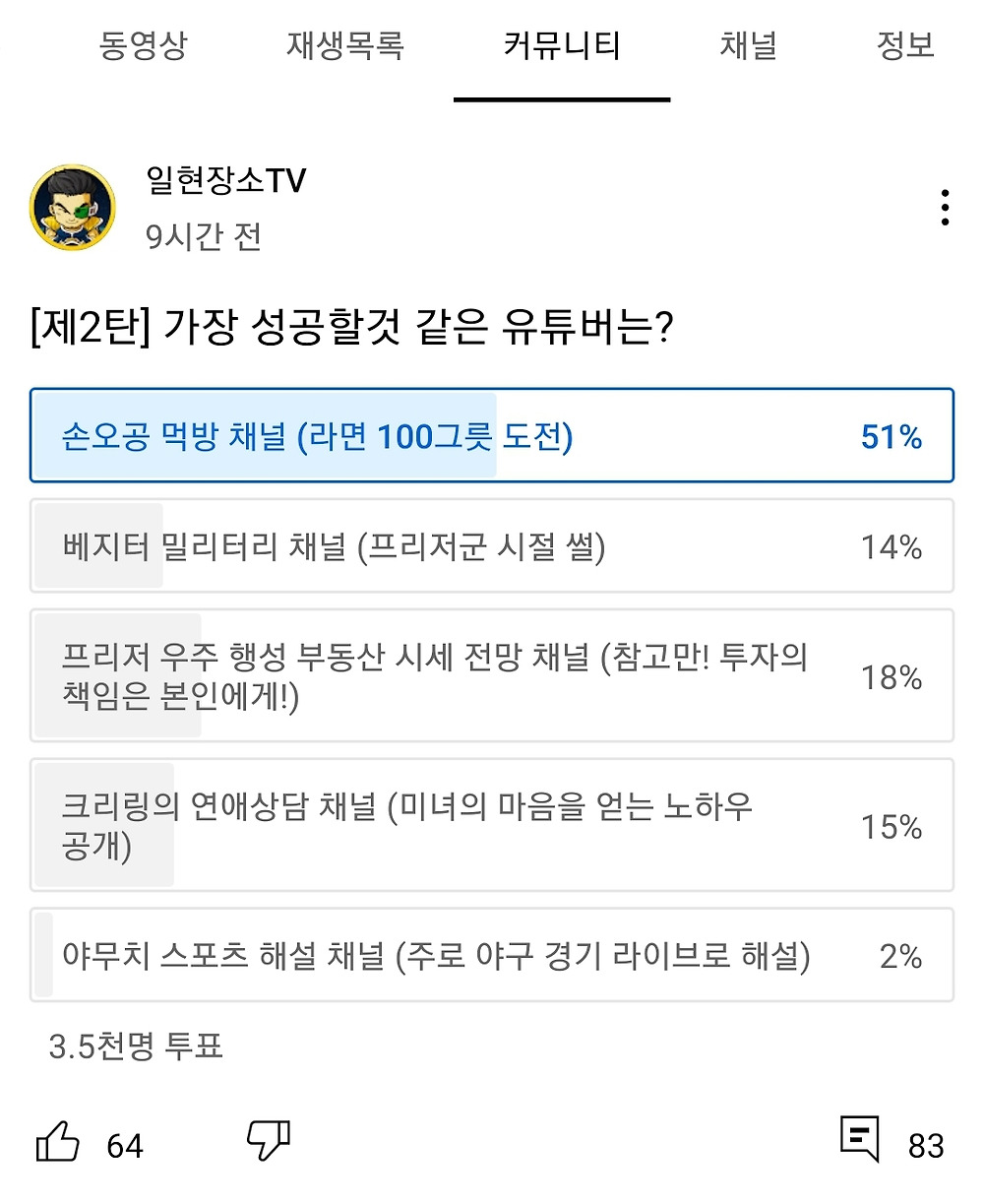Image resolution: width=984 pixels, height=1204 pixels.
Task: Open the comments on this post
Action: coord(860,1140)
